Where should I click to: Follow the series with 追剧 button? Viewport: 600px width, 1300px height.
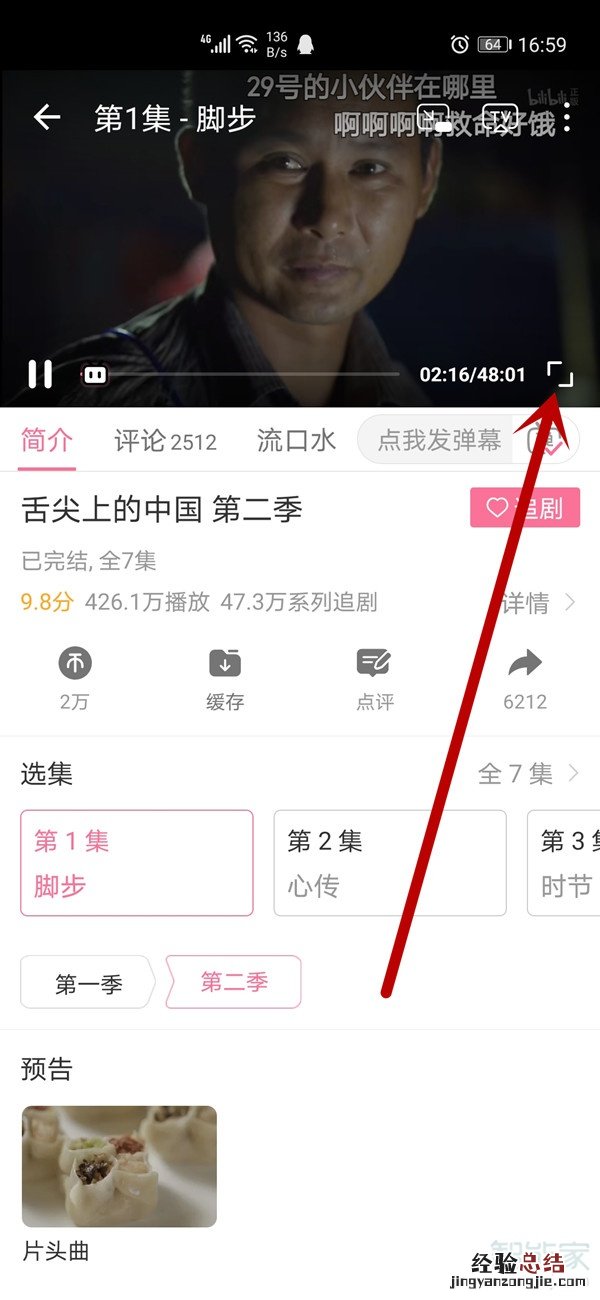click(524, 509)
